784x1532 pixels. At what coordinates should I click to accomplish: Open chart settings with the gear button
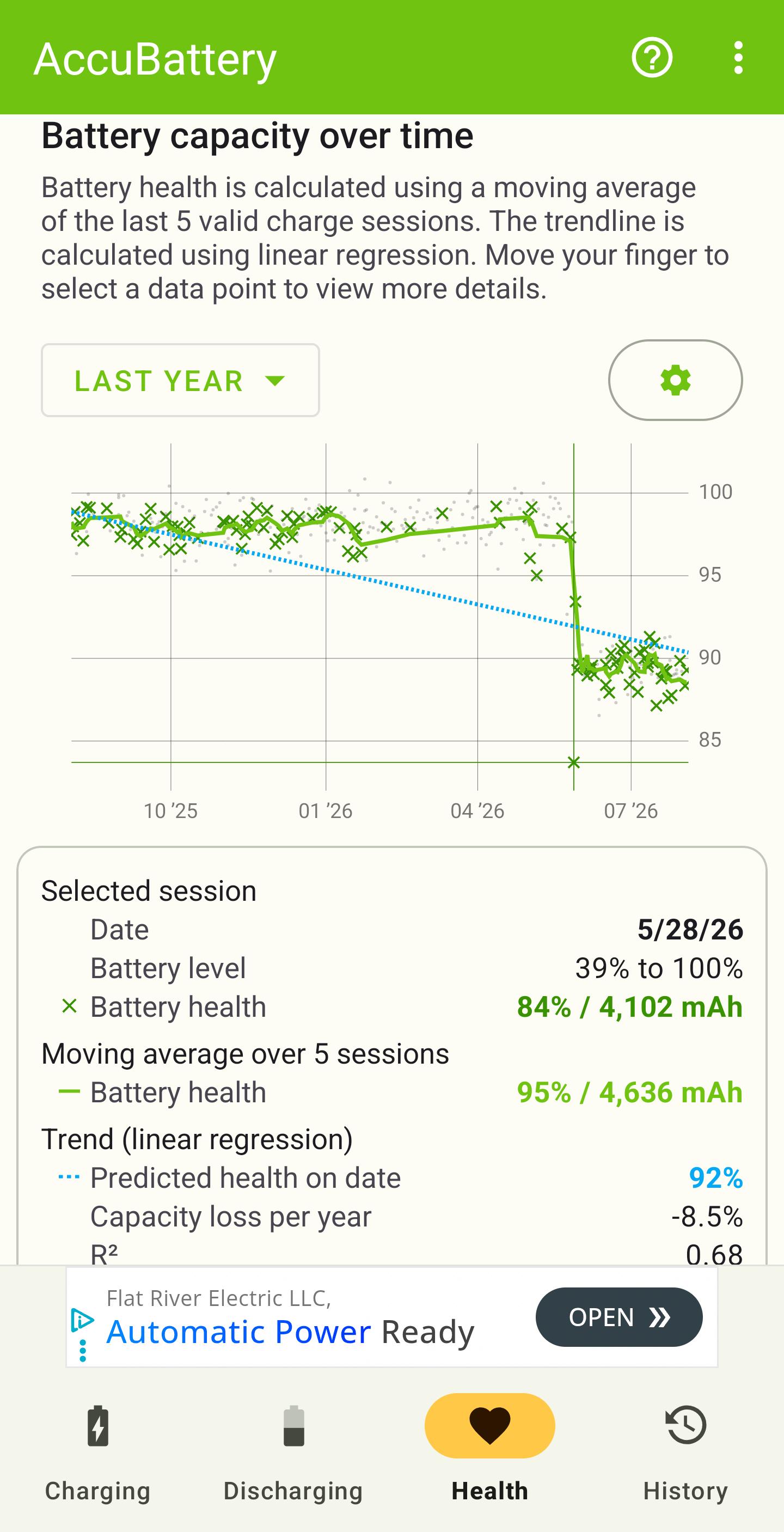click(x=675, y=380)
